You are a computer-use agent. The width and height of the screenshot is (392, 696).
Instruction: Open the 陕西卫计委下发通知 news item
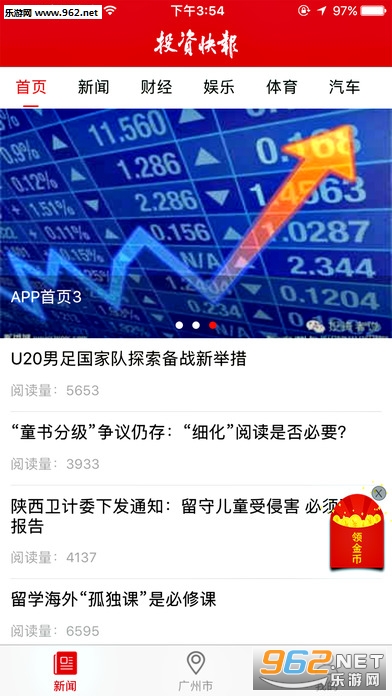[x=196, y=532]
